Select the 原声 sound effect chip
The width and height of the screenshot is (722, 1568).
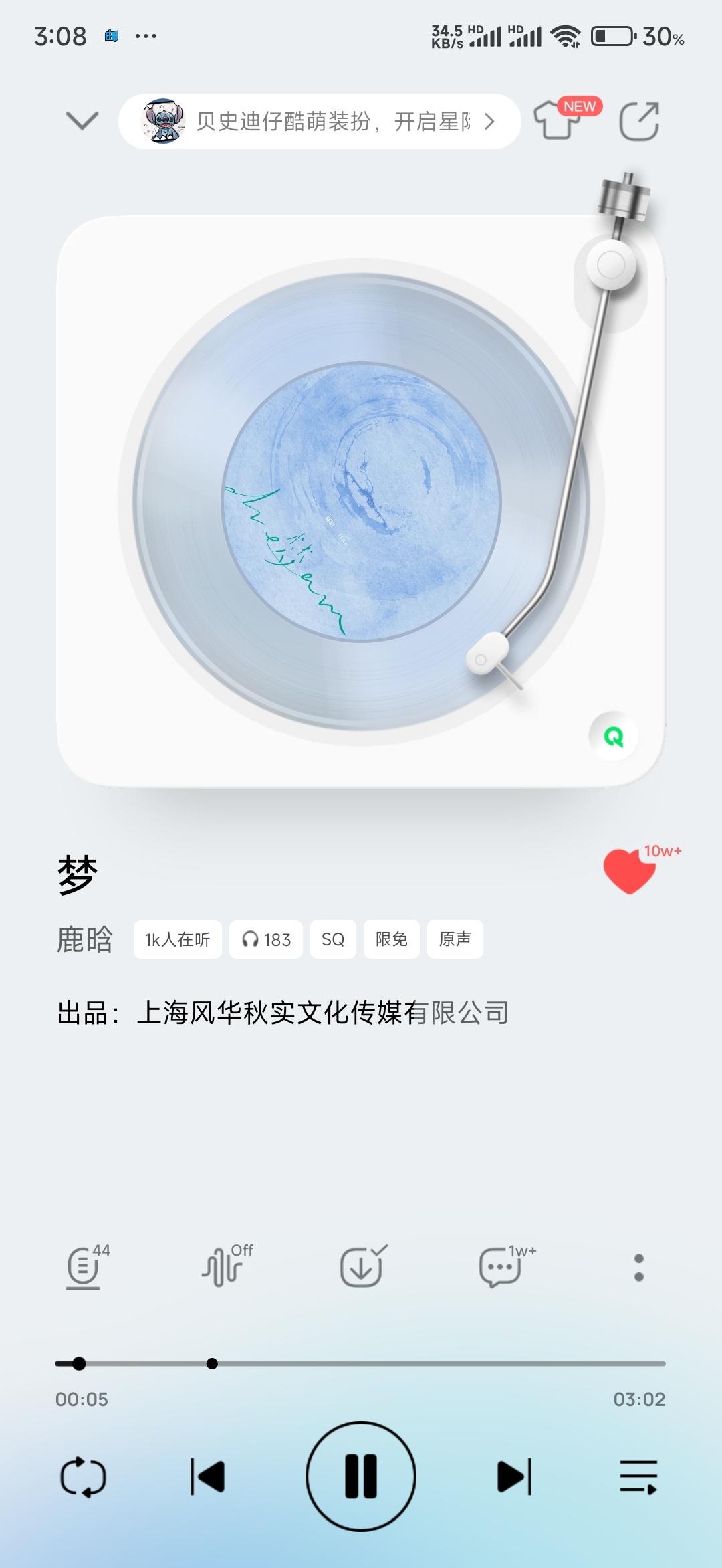(x=455, y=939)
